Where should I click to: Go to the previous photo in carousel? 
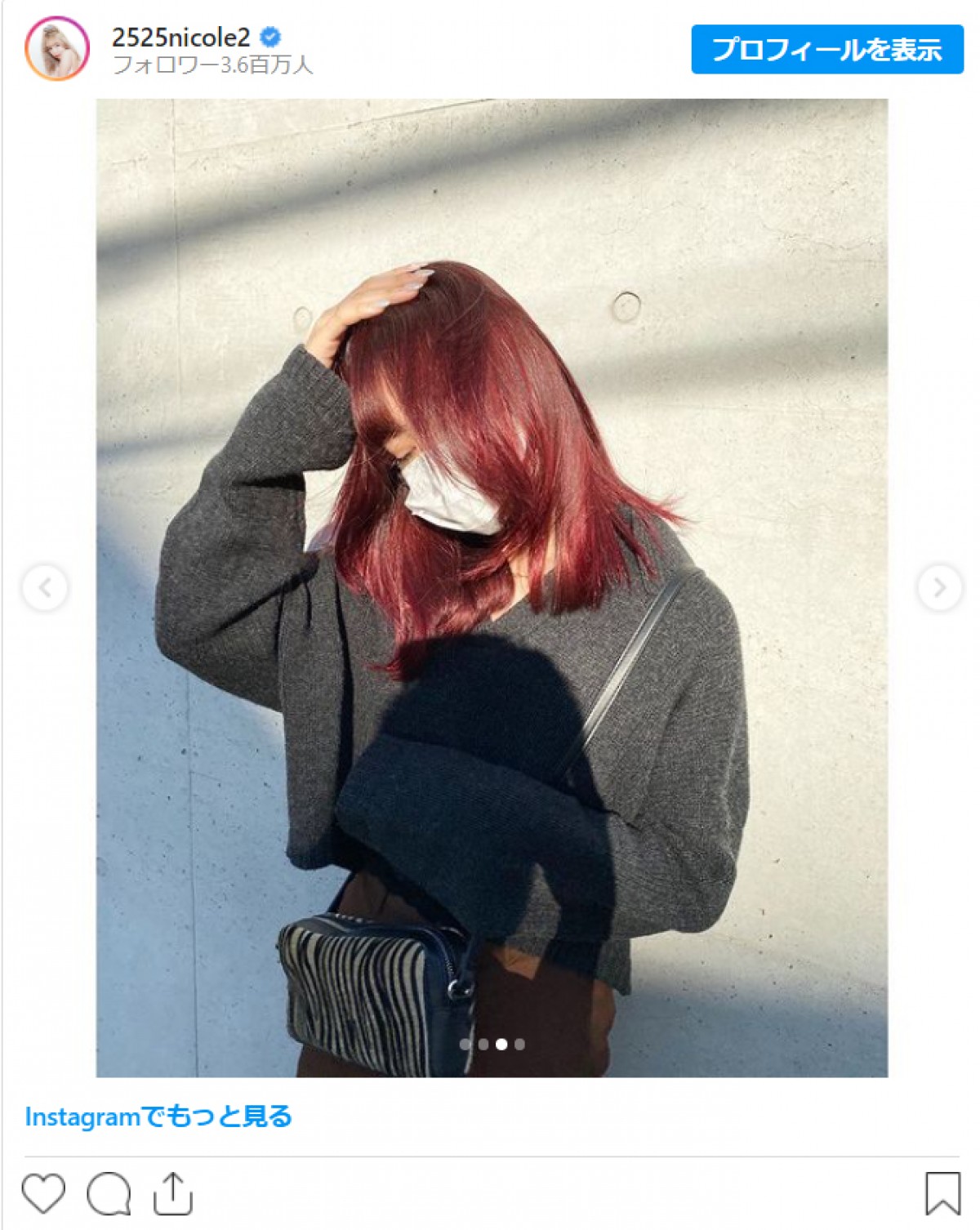(x=45, y=587)
